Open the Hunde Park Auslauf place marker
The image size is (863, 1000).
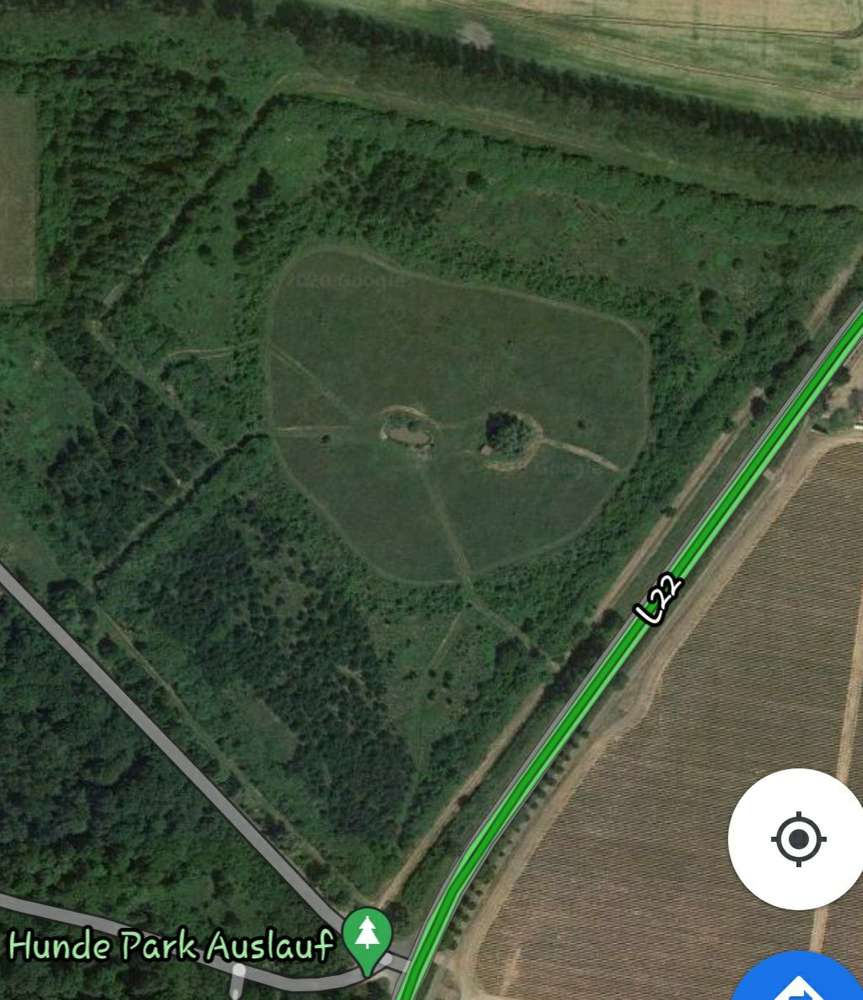pos(368,938)
